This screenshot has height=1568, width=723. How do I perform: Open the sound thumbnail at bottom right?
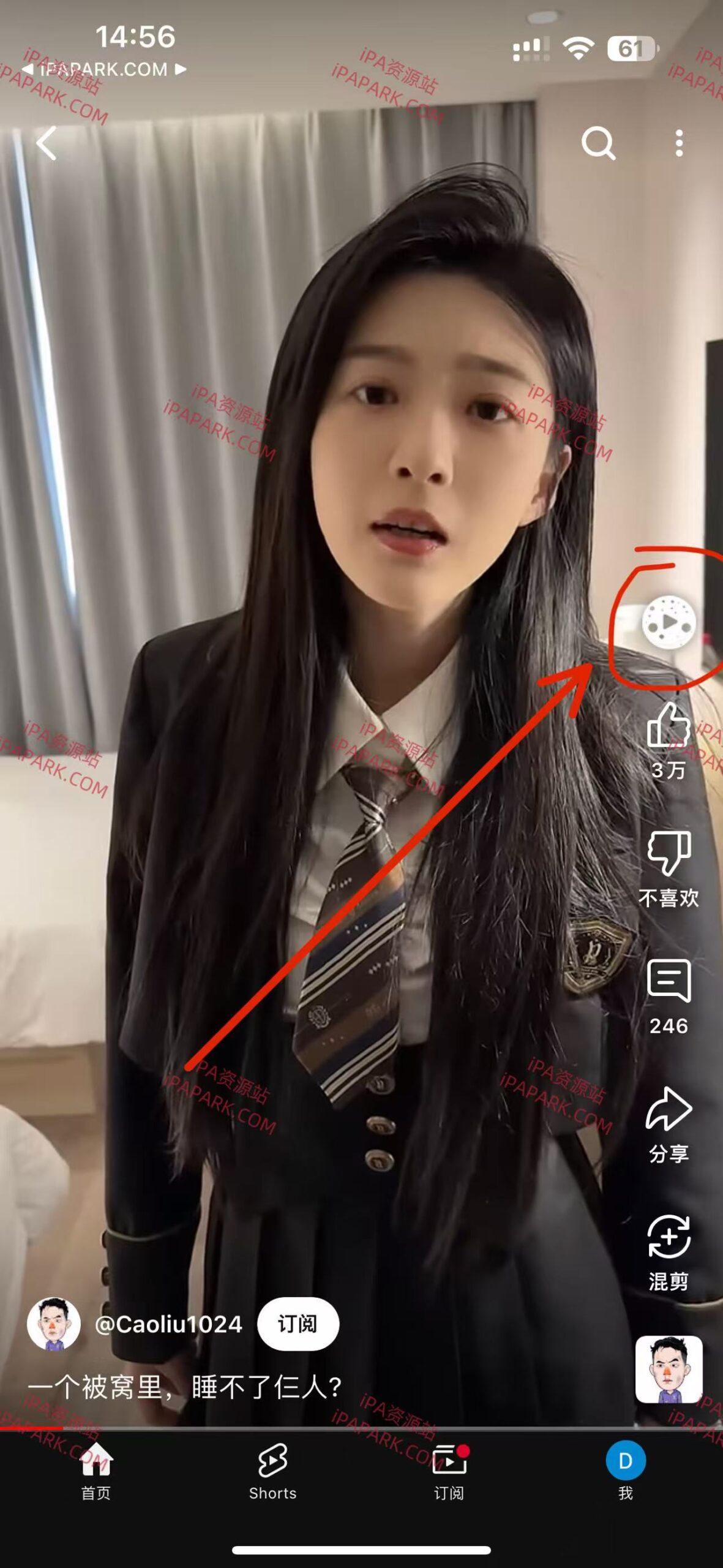pyautogui.click(x=669, y=1370)
